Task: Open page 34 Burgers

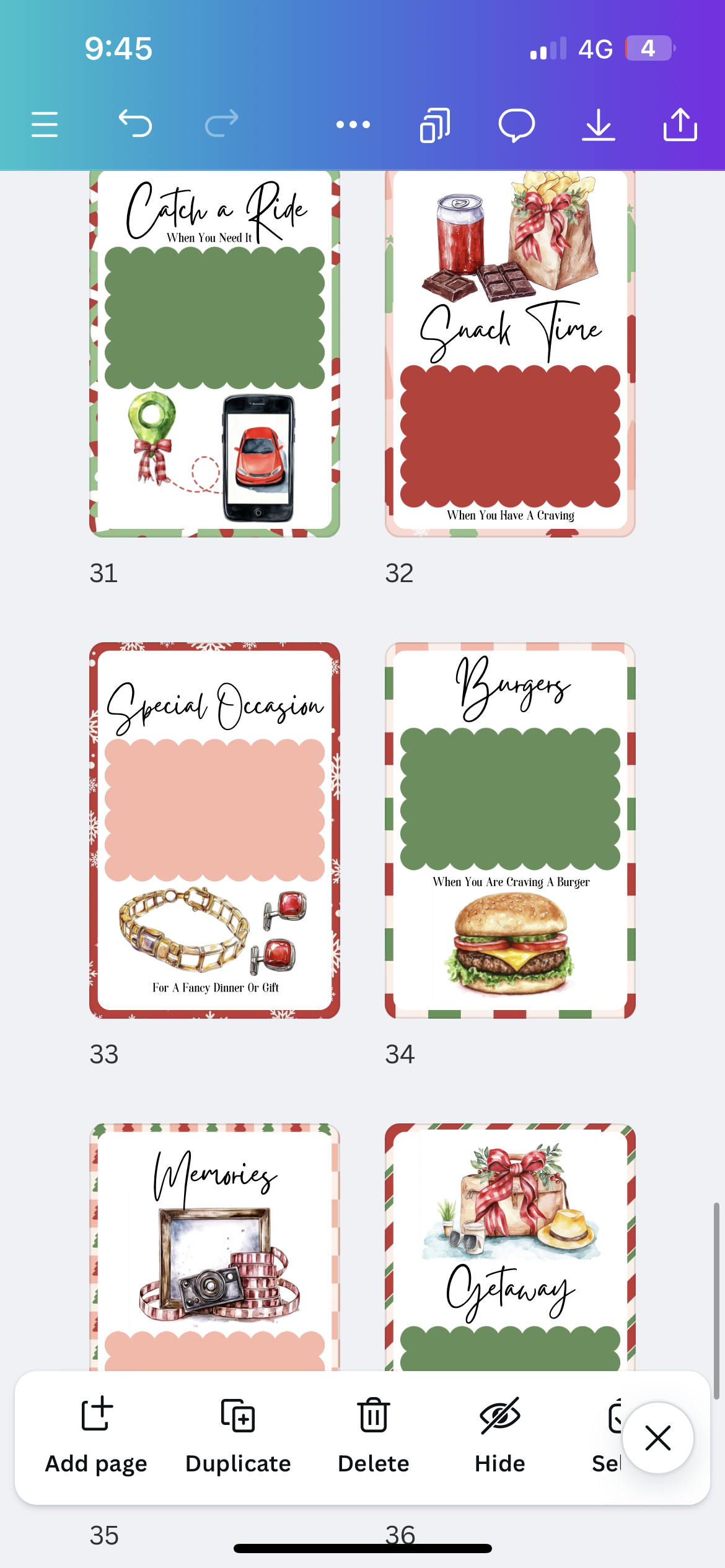Action: click(510, 830)
